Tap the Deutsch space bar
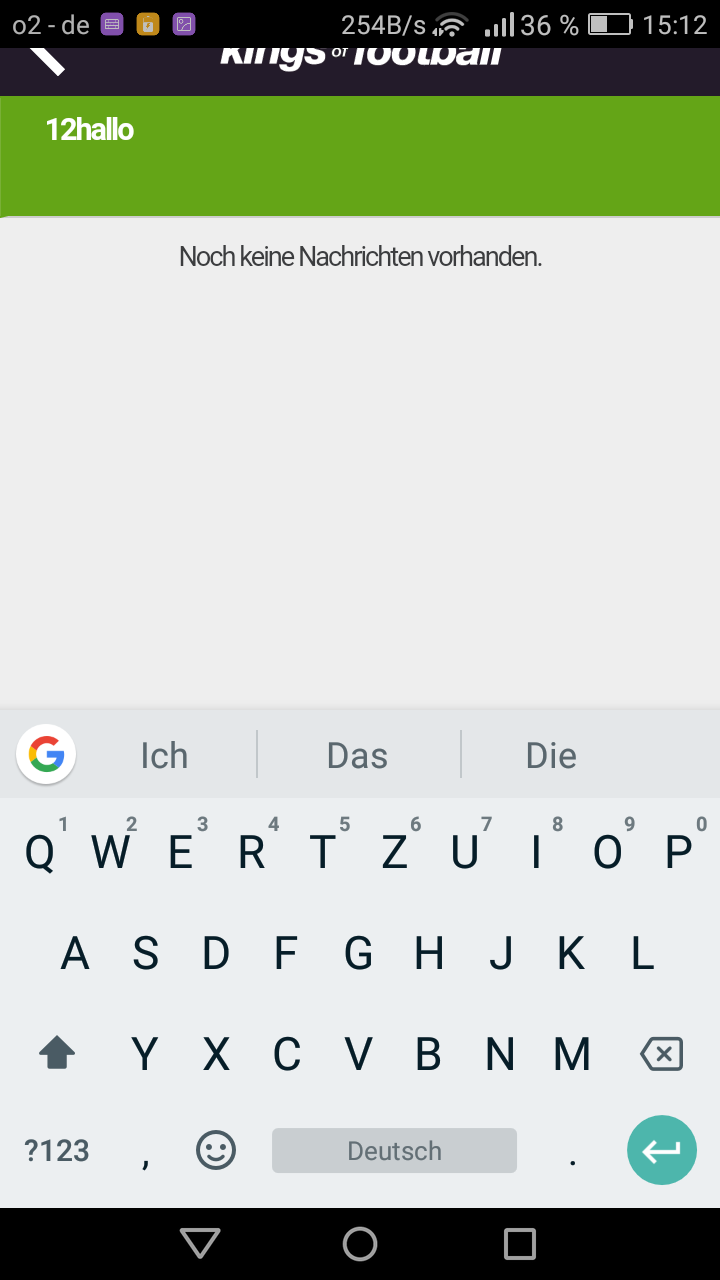 click(x=394, y=1151)
